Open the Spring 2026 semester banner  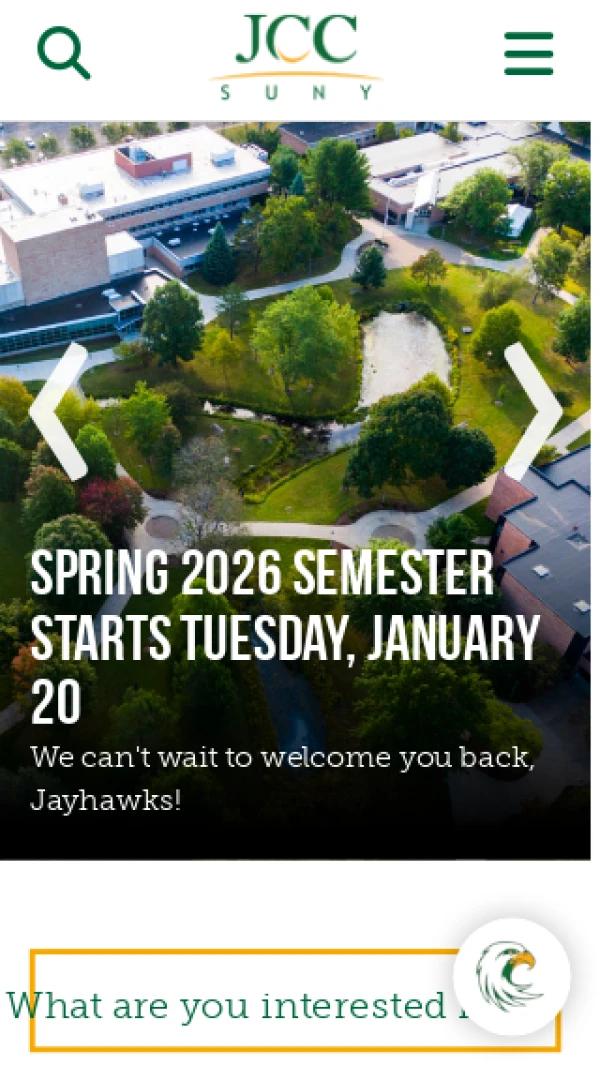point(285,637)
